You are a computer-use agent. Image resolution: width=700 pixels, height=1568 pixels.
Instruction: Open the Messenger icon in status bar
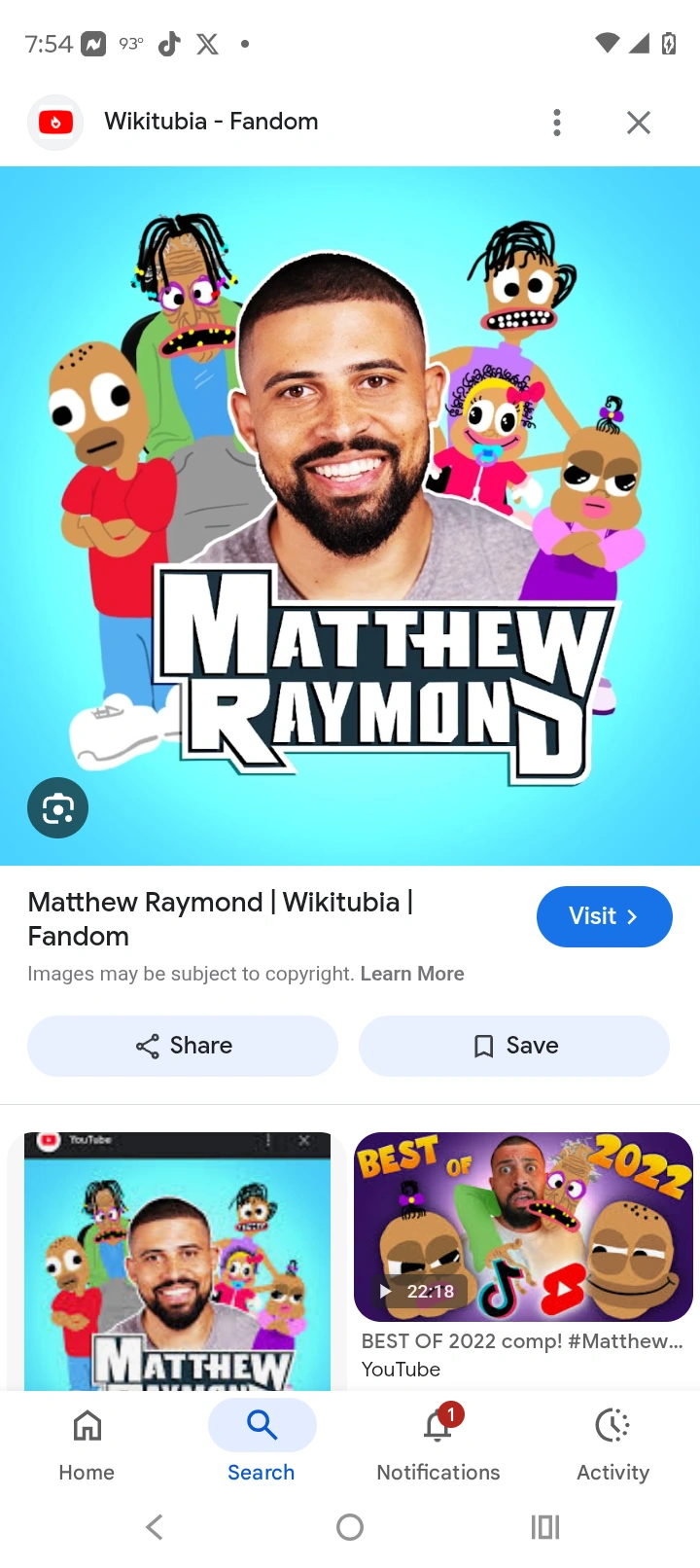click(x=91, y=43)
